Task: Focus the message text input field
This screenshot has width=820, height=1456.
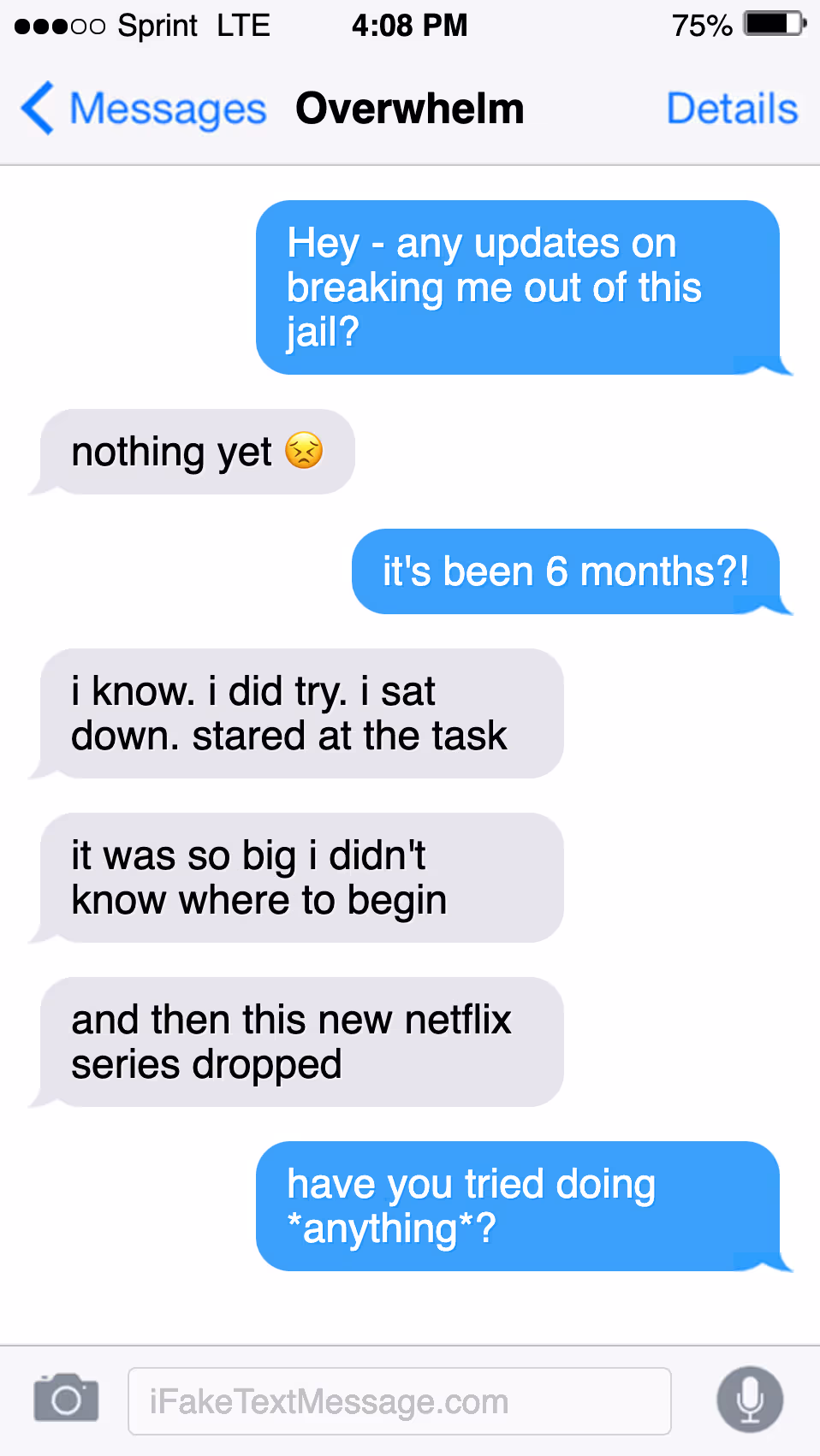Action: click(399, 1401)
